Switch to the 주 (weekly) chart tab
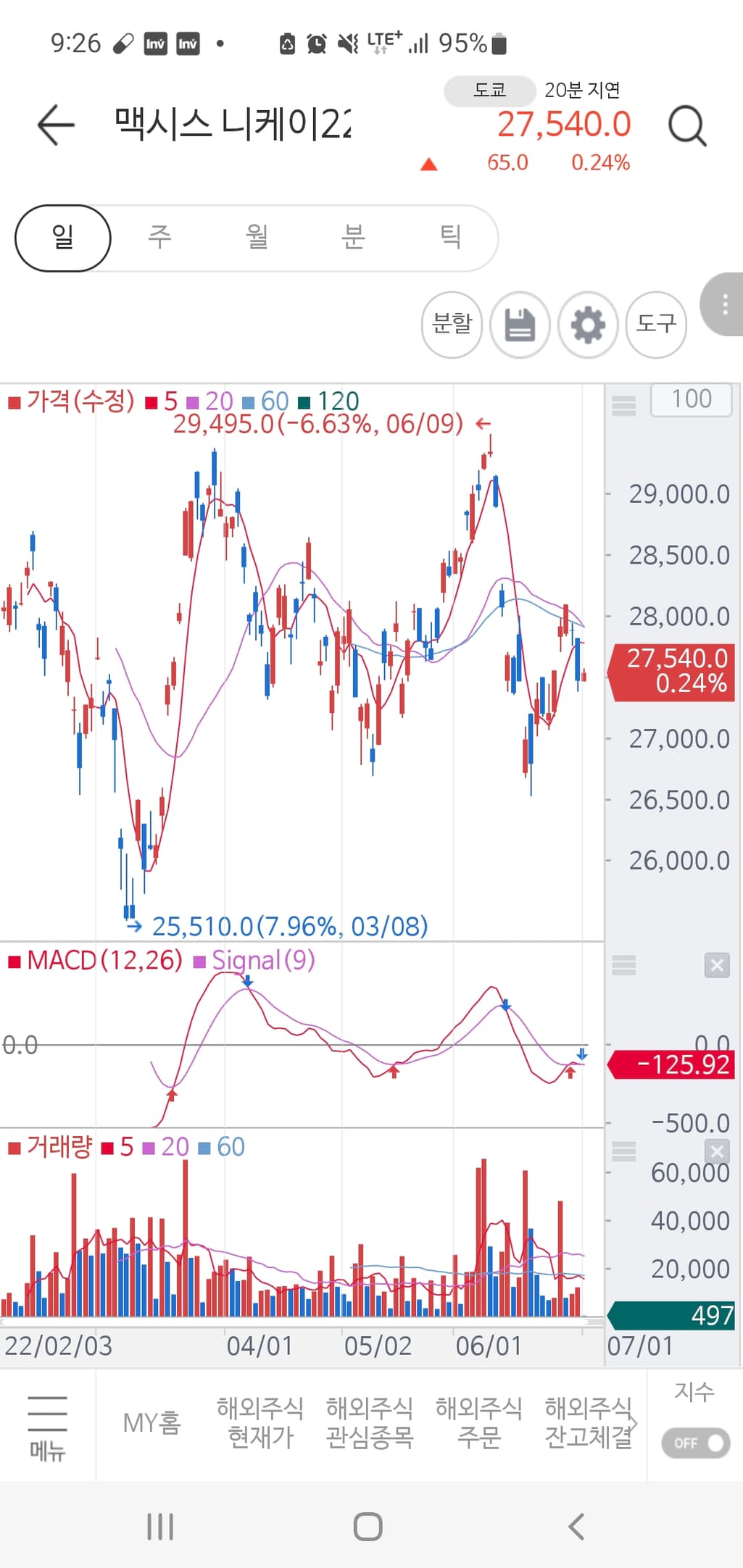Image resolution: width=743 pixels, height=1568 pixels. [x=159, y=238]
